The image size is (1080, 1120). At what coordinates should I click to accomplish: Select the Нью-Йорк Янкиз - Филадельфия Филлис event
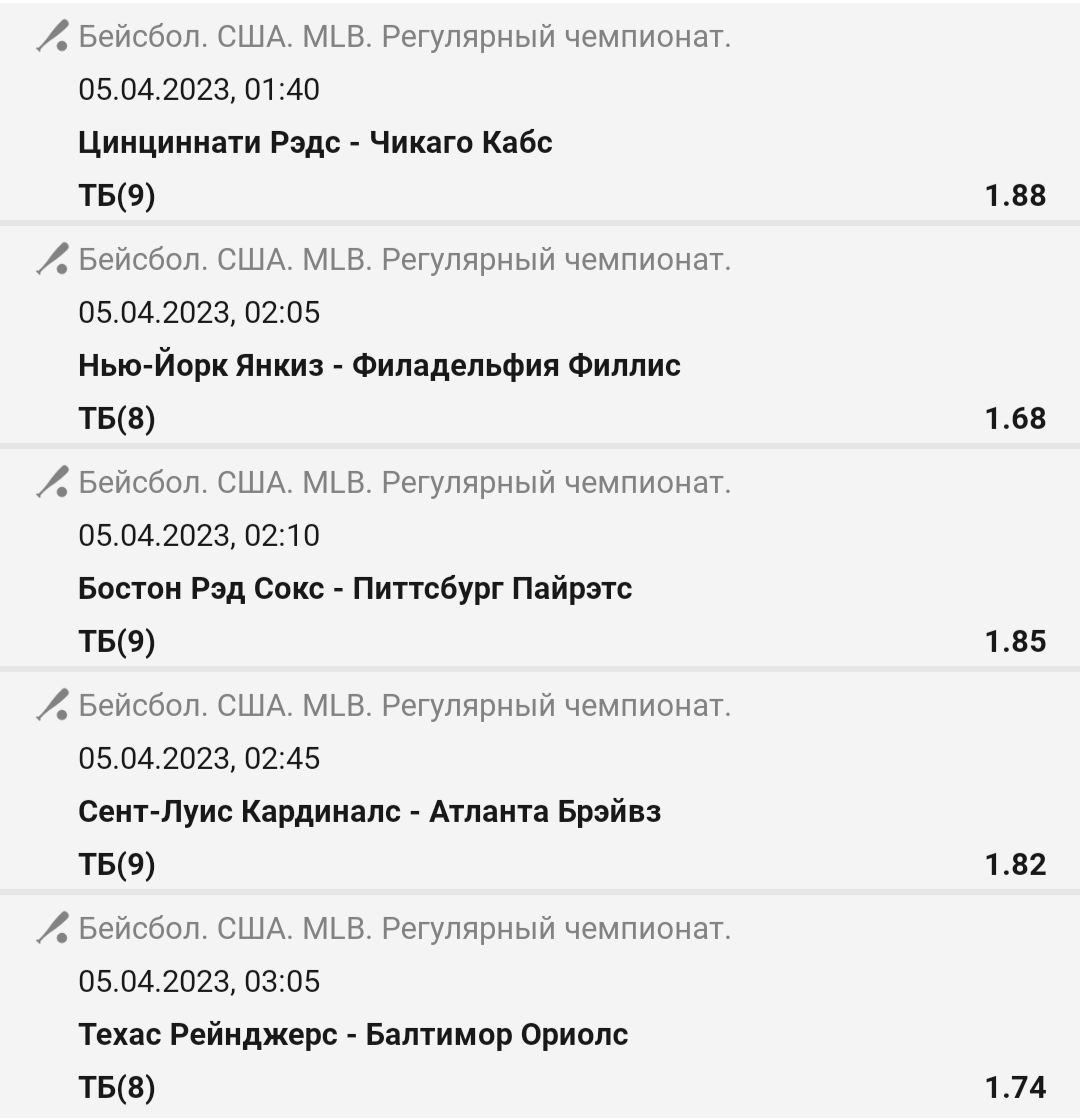click(x=379, y=366)
